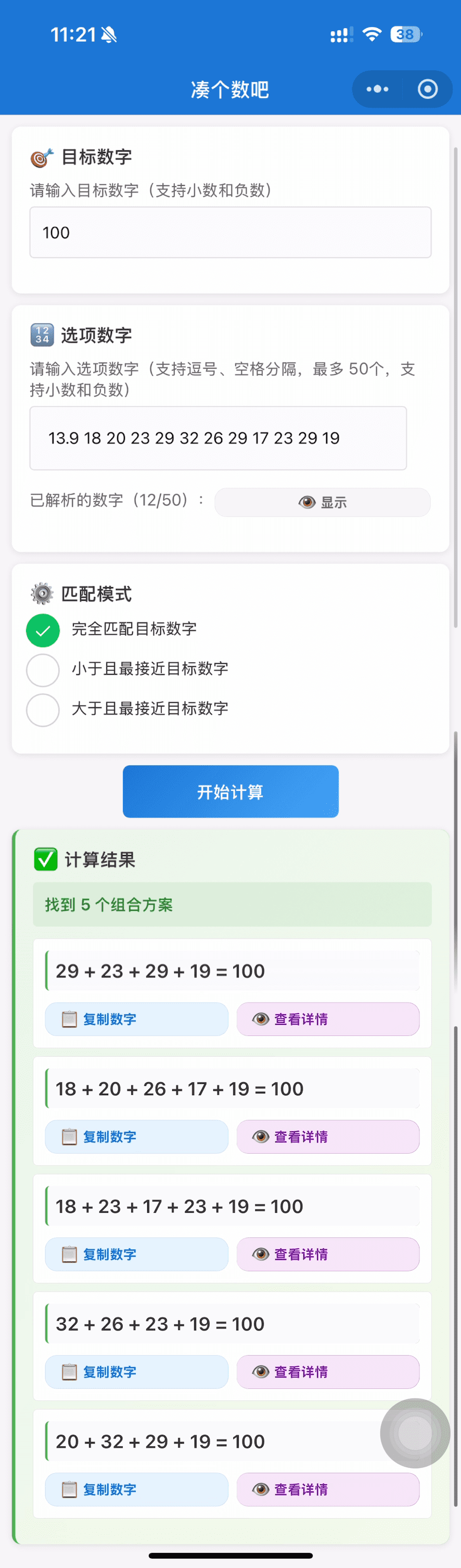This screenshot has width=461, height=1568.
Task: Copy numbers for 32 + 26 + 23 + 19
Action: 136,1371
